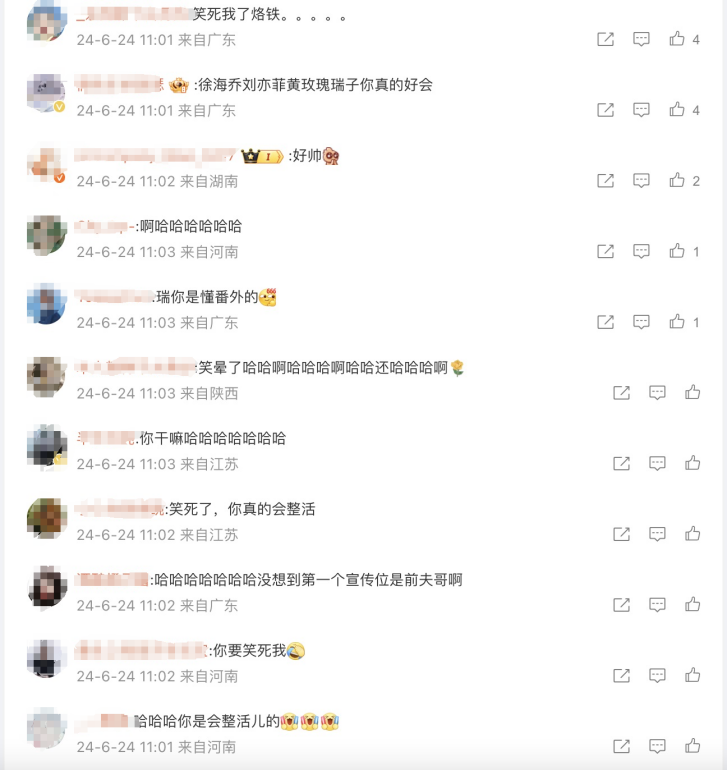Reply to the comment "你要笑死我"
The image size is (727, 770).
657,676
